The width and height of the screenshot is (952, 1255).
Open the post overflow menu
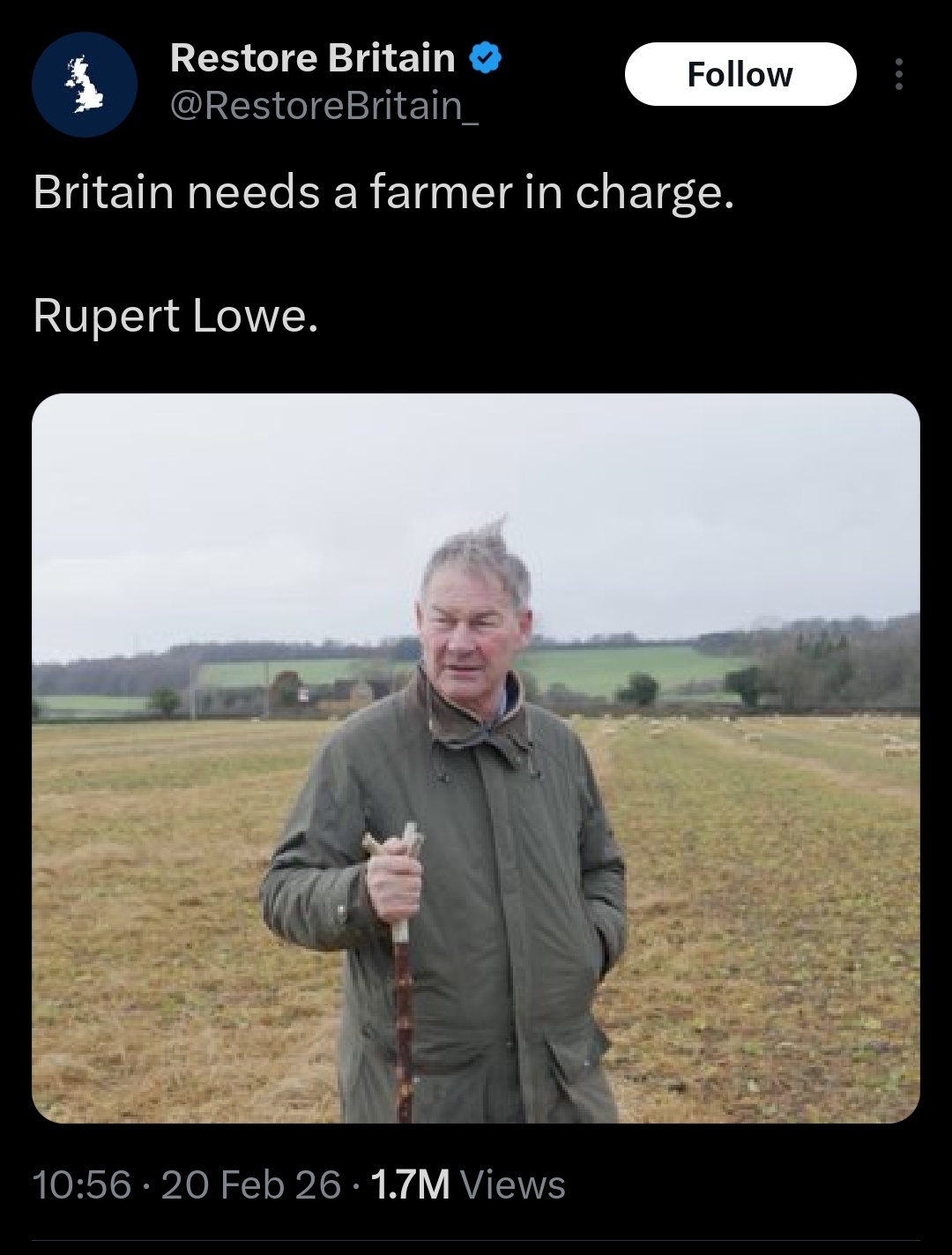coord(898,75)
